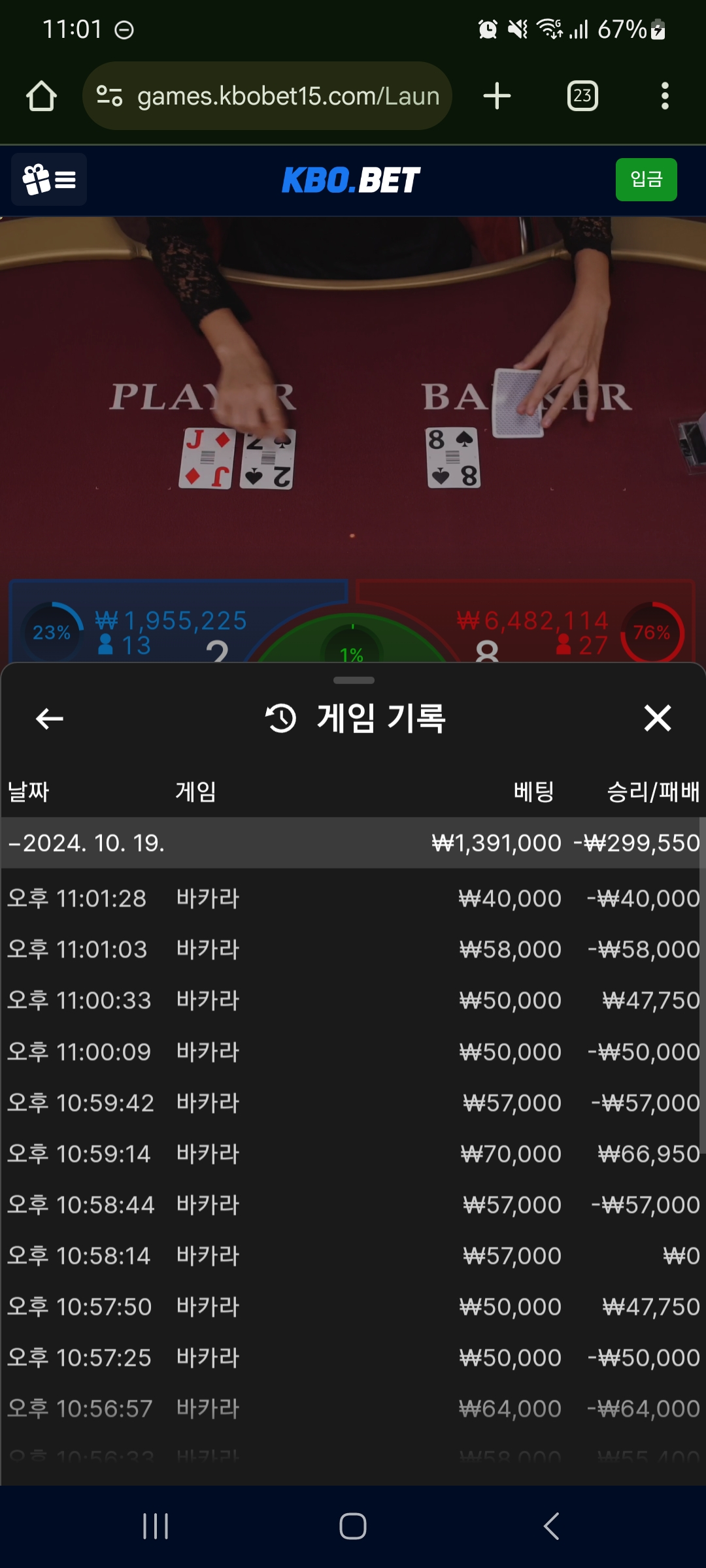Close the 게임 기록 panel
Viewport: 706px width, 1568px height.
coord(657,718)
